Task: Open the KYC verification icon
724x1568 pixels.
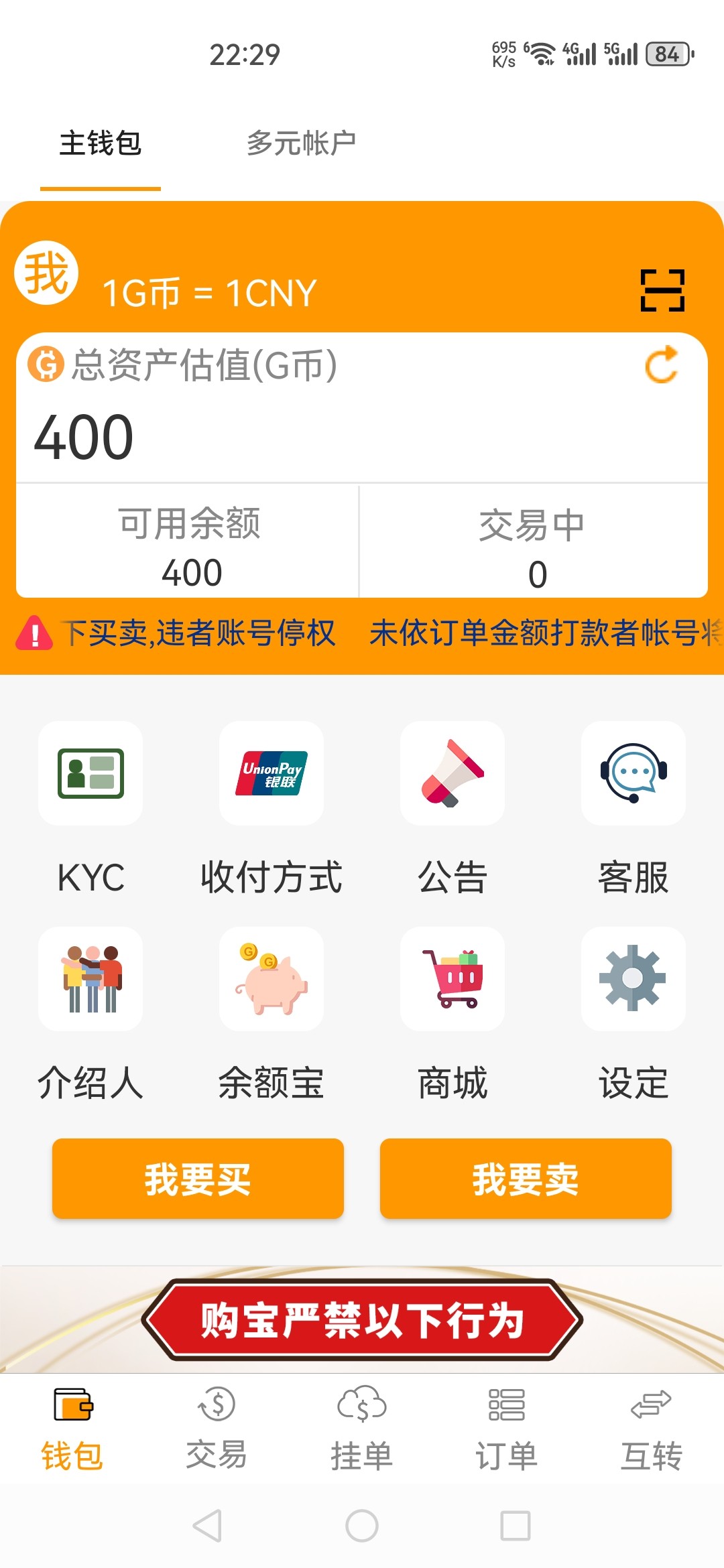Action: pyautogui.click(x=90, y=774)
